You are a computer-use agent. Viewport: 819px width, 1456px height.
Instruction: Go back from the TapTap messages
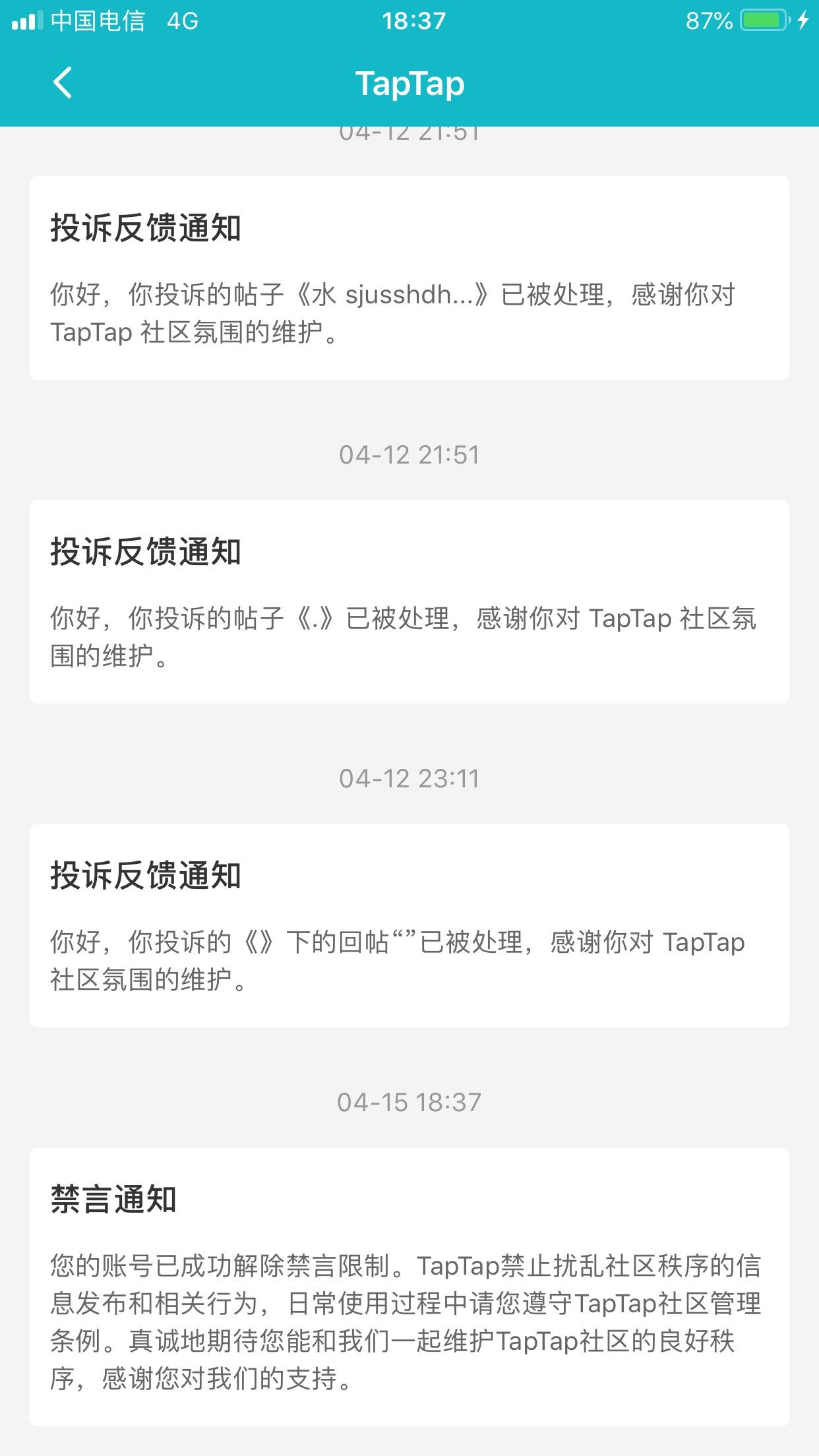(63, 83)
